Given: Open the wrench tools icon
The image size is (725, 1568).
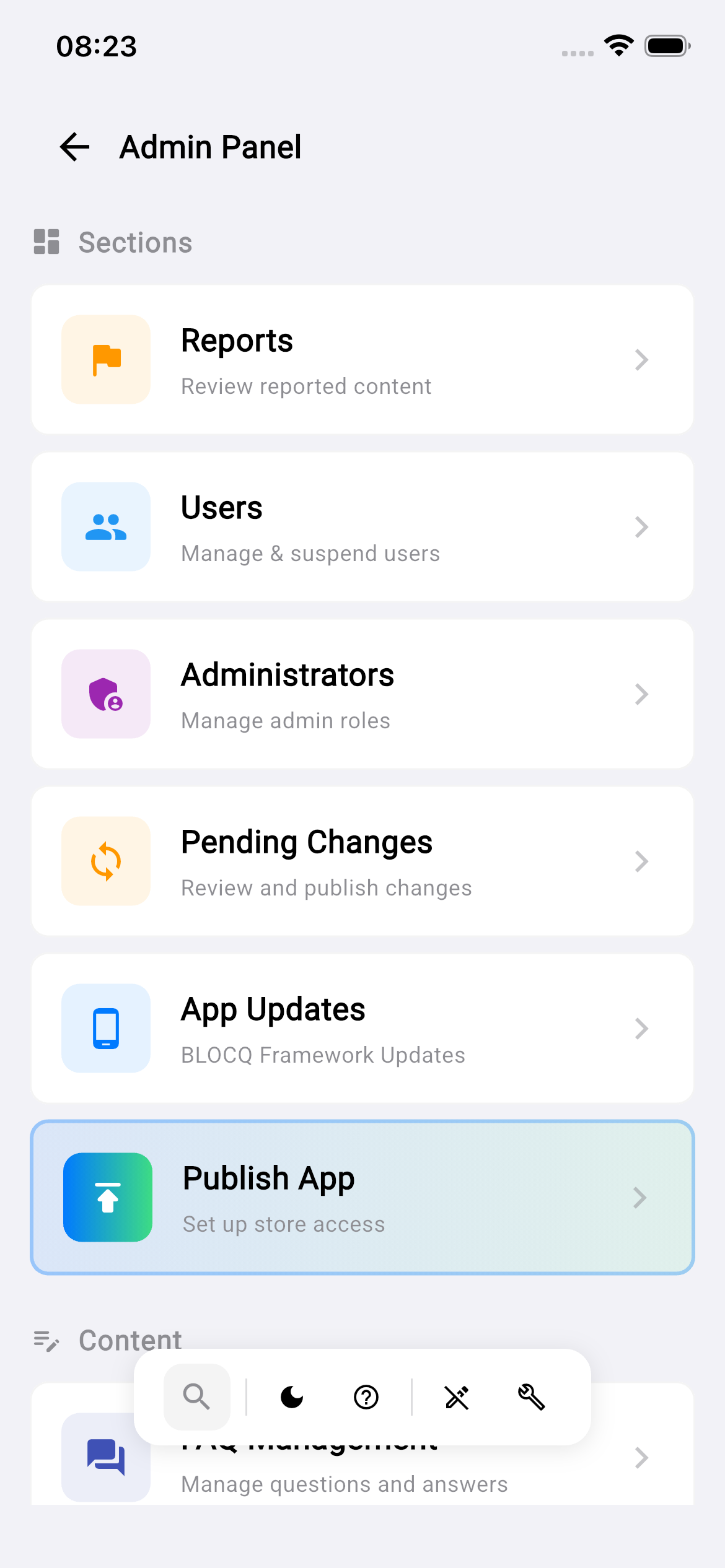Looking at the screenshot, I should point(531,1397).
